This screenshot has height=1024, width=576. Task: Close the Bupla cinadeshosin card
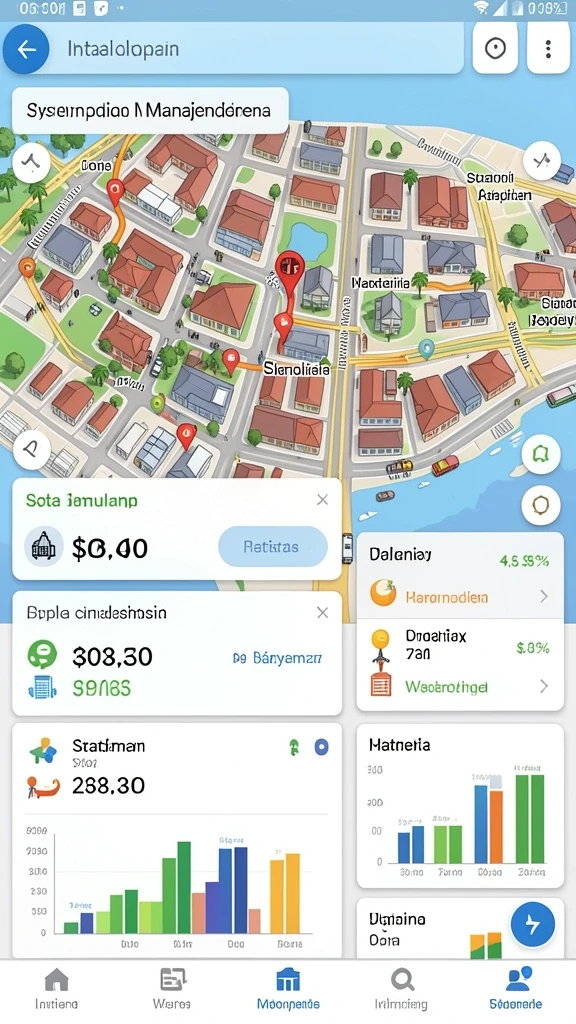pos(322,613)
